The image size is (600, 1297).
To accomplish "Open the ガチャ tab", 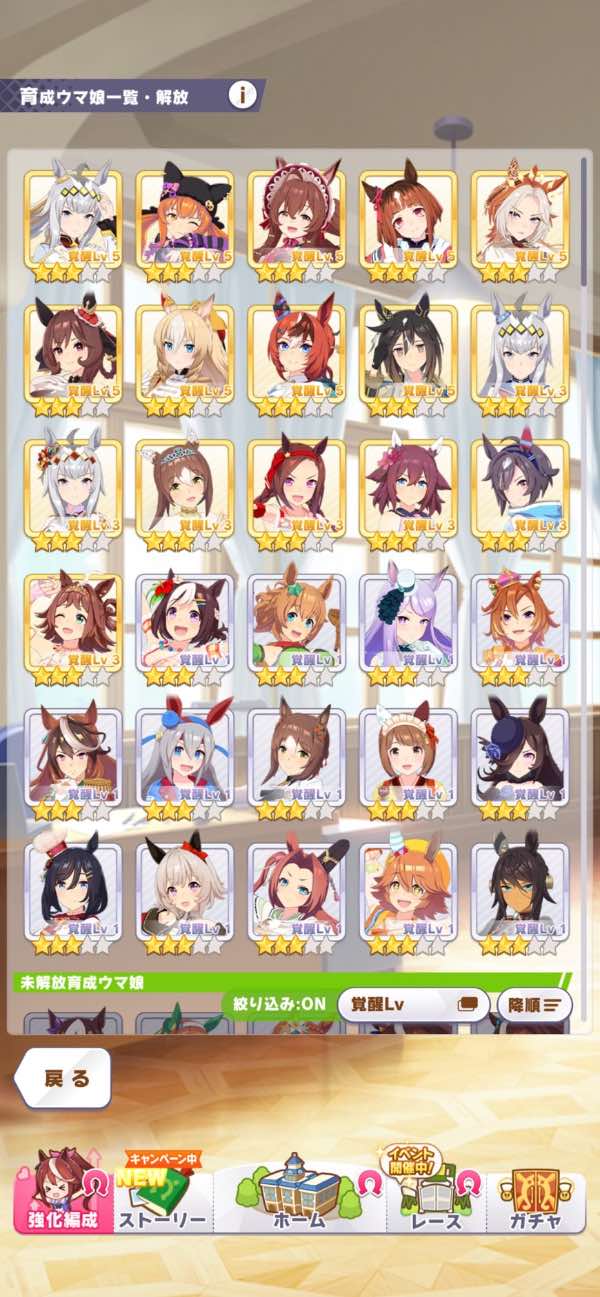I will tap(536, 1196).
